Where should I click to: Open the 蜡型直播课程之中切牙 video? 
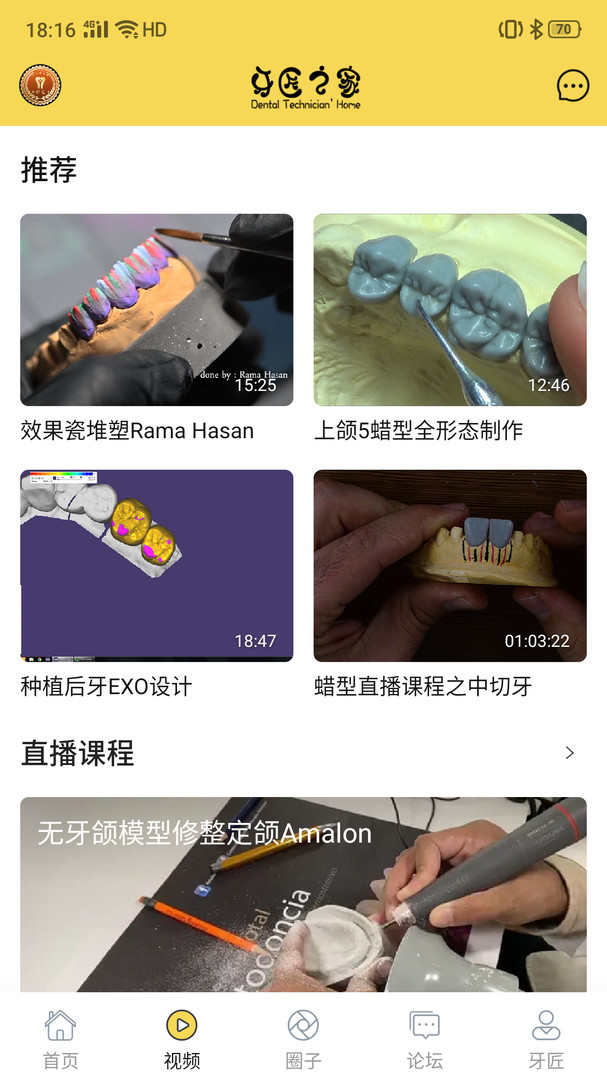[450, 566]
